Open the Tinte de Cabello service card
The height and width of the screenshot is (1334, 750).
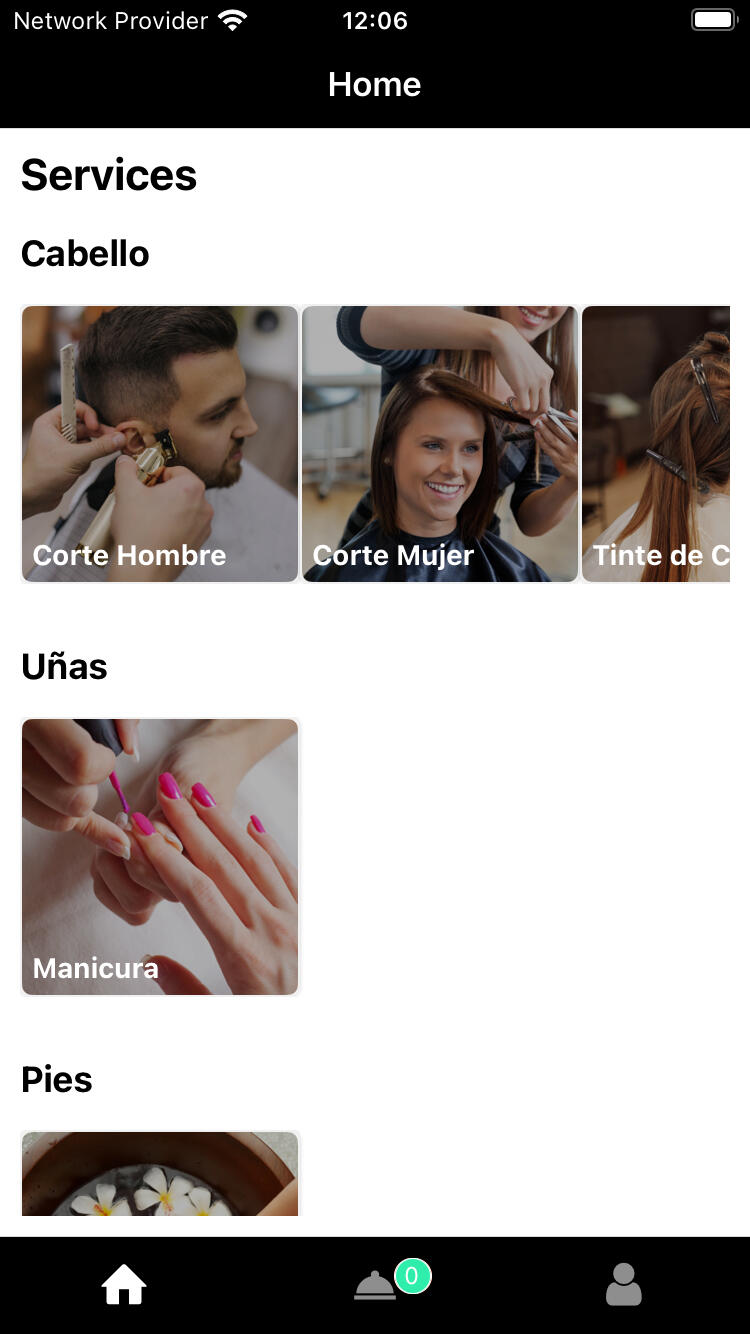[x=656, y=444]
